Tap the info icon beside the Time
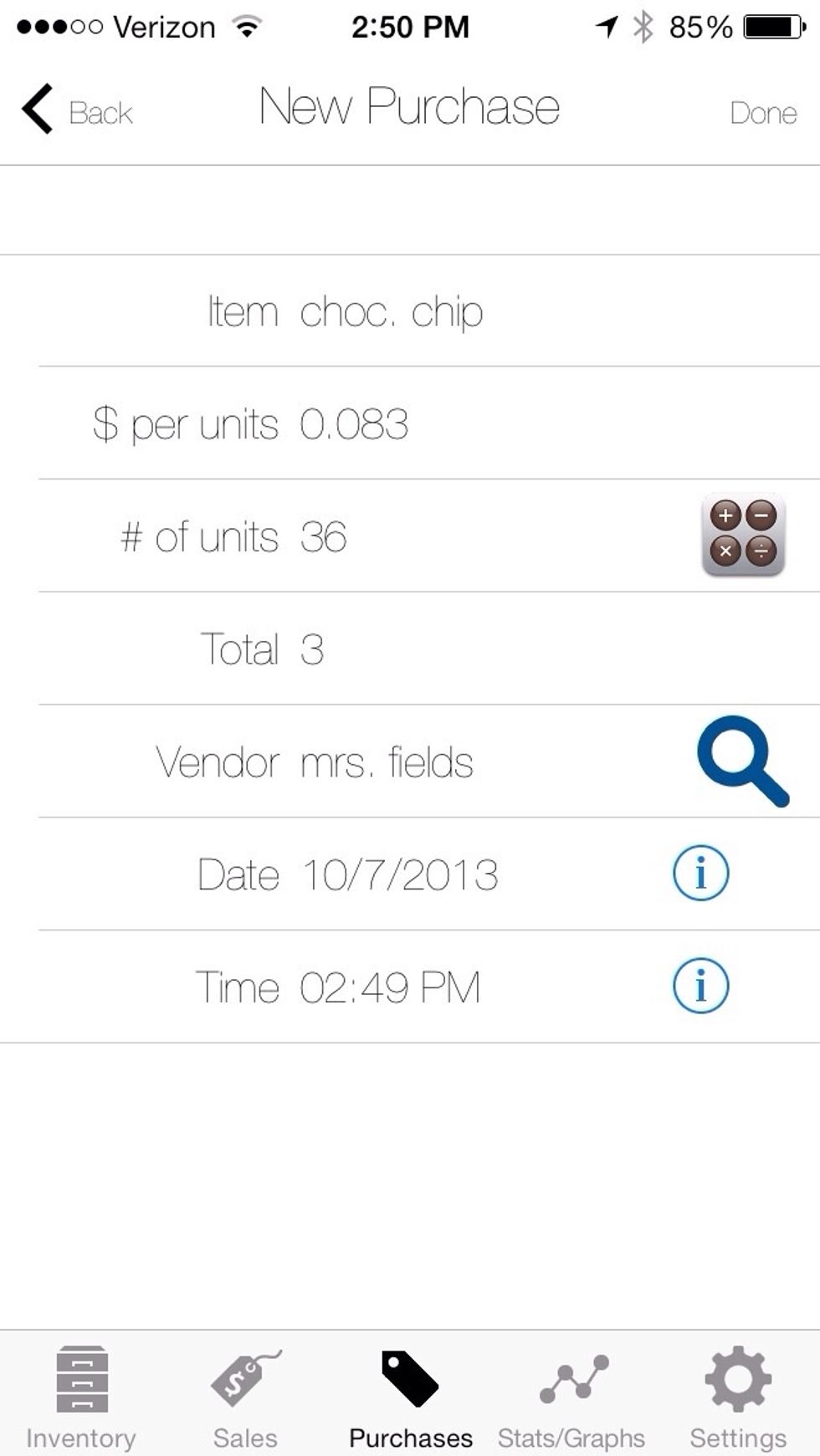The height and width of the screenshot is (1456, 820). click(x=703, y=987)
